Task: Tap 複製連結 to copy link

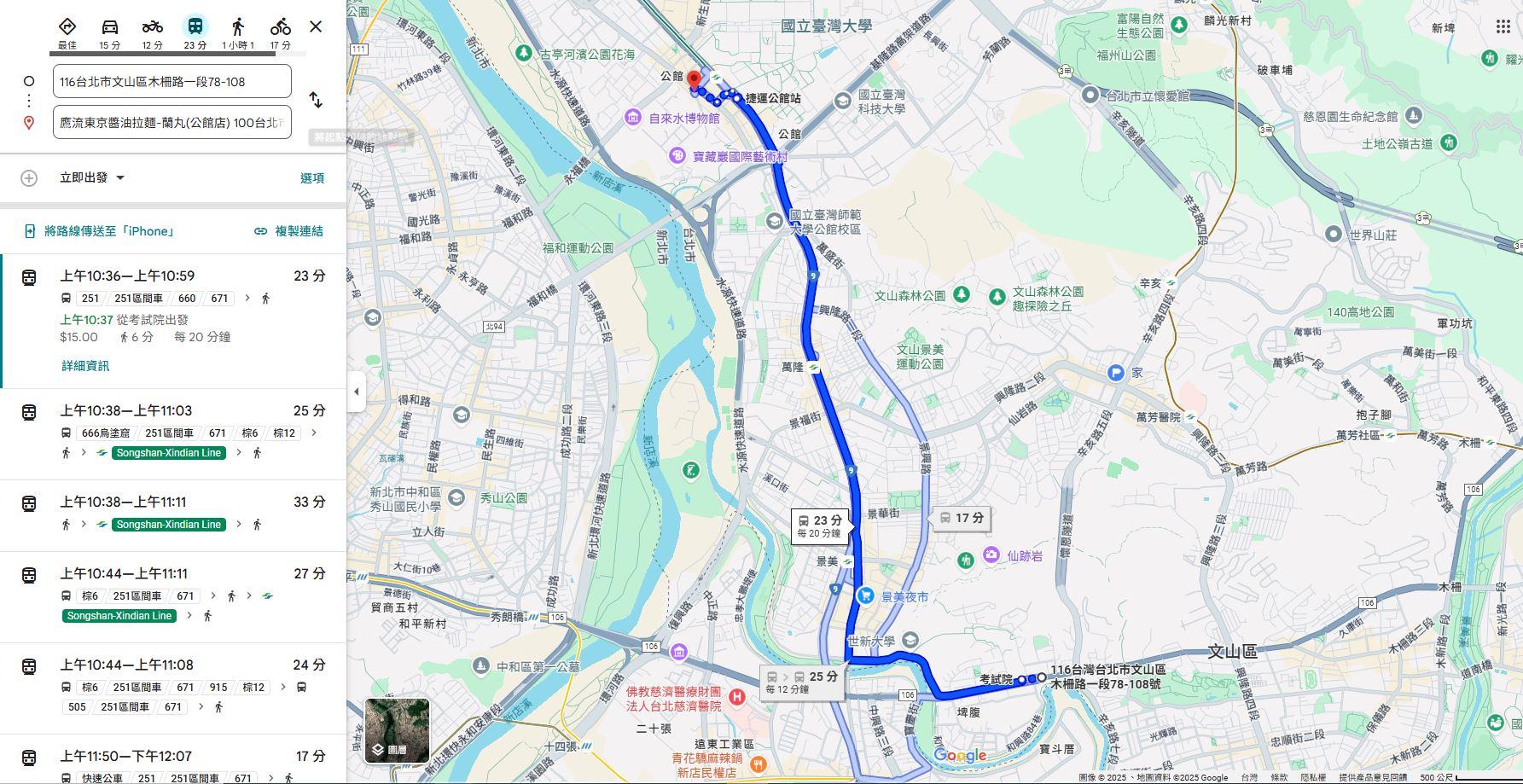Action: click(289, 231)
